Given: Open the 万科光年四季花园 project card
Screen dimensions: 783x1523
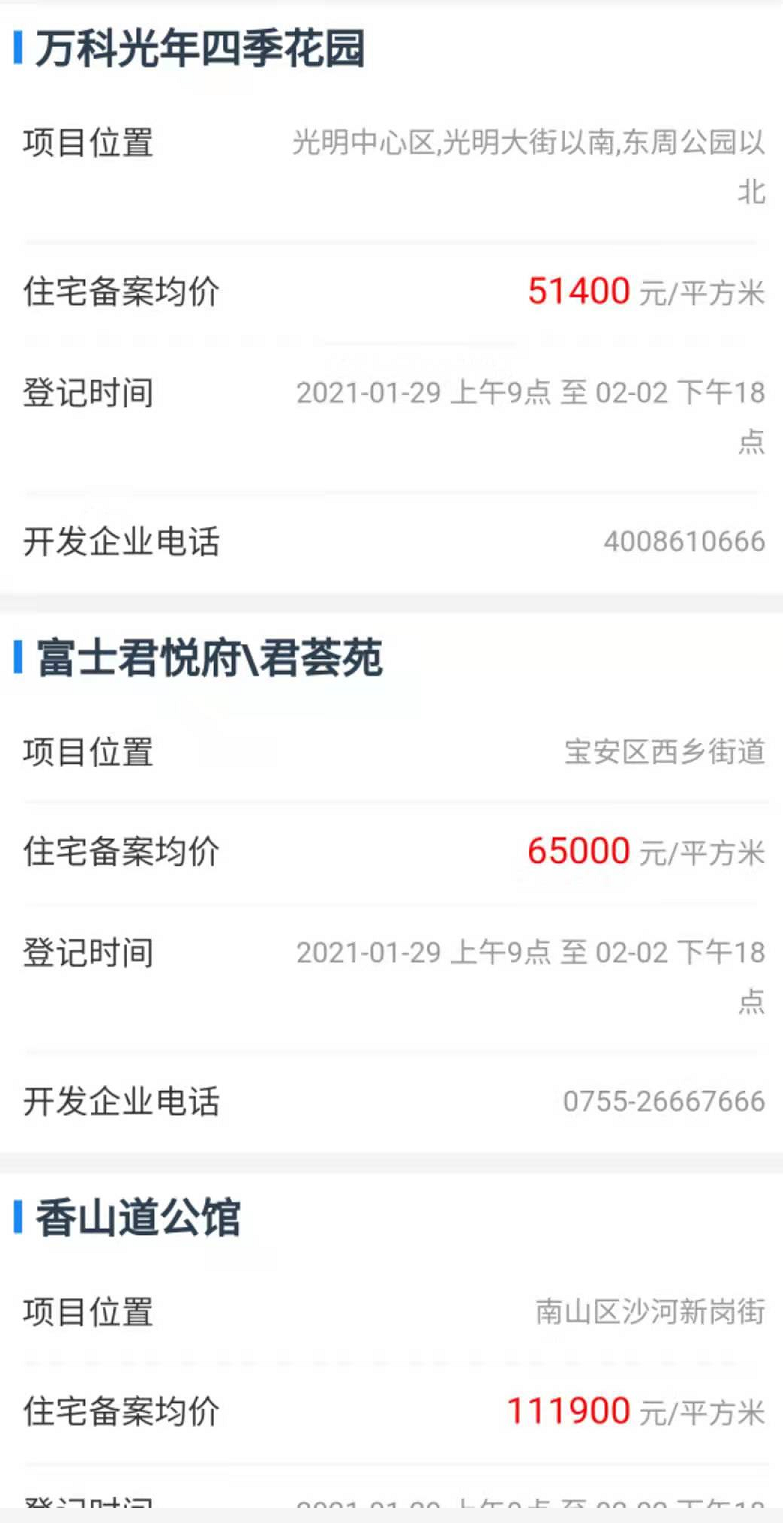Looking at the screenshot, I should tap(200, 49).
